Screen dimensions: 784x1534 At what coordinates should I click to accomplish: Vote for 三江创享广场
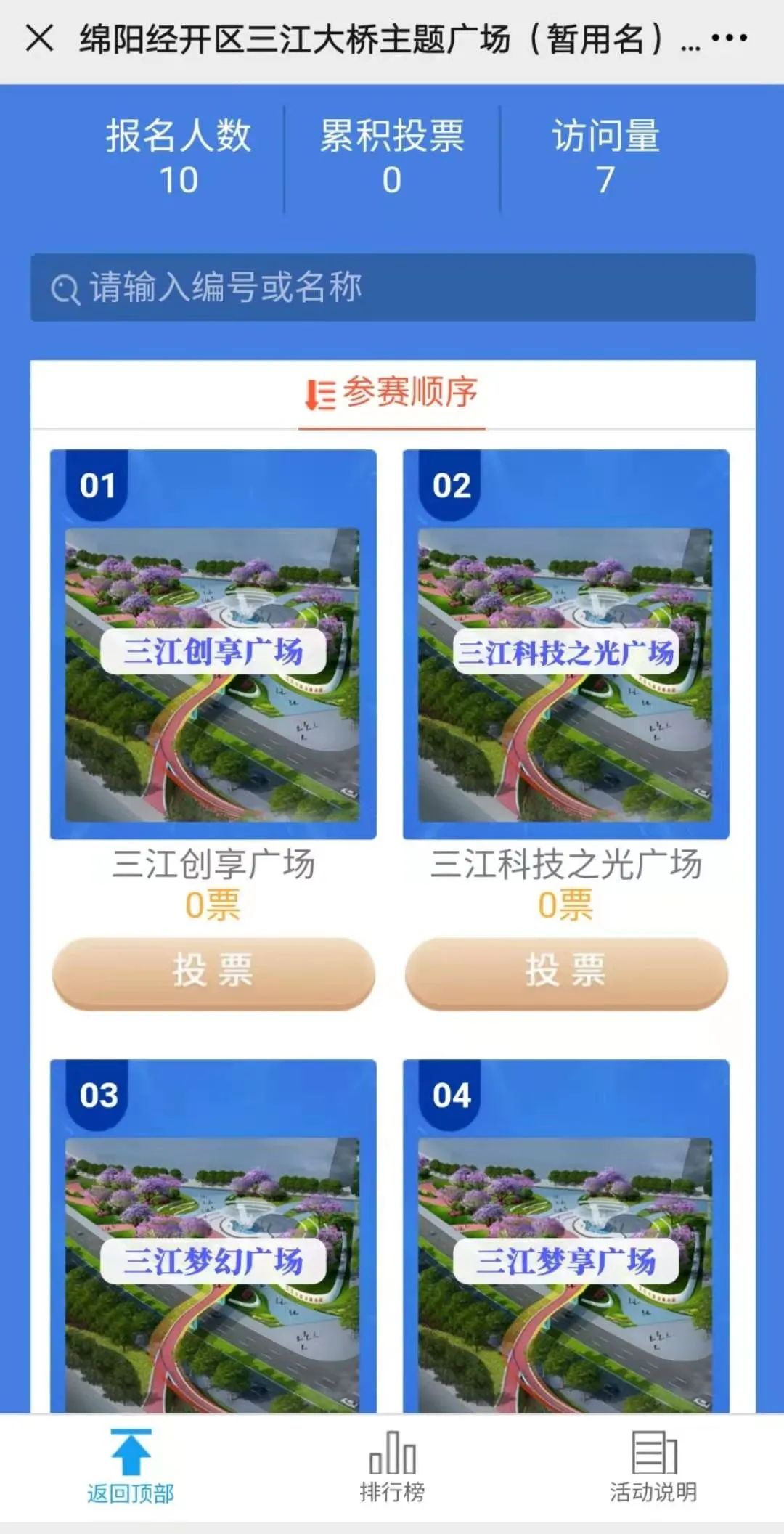(x=213, y=971)
